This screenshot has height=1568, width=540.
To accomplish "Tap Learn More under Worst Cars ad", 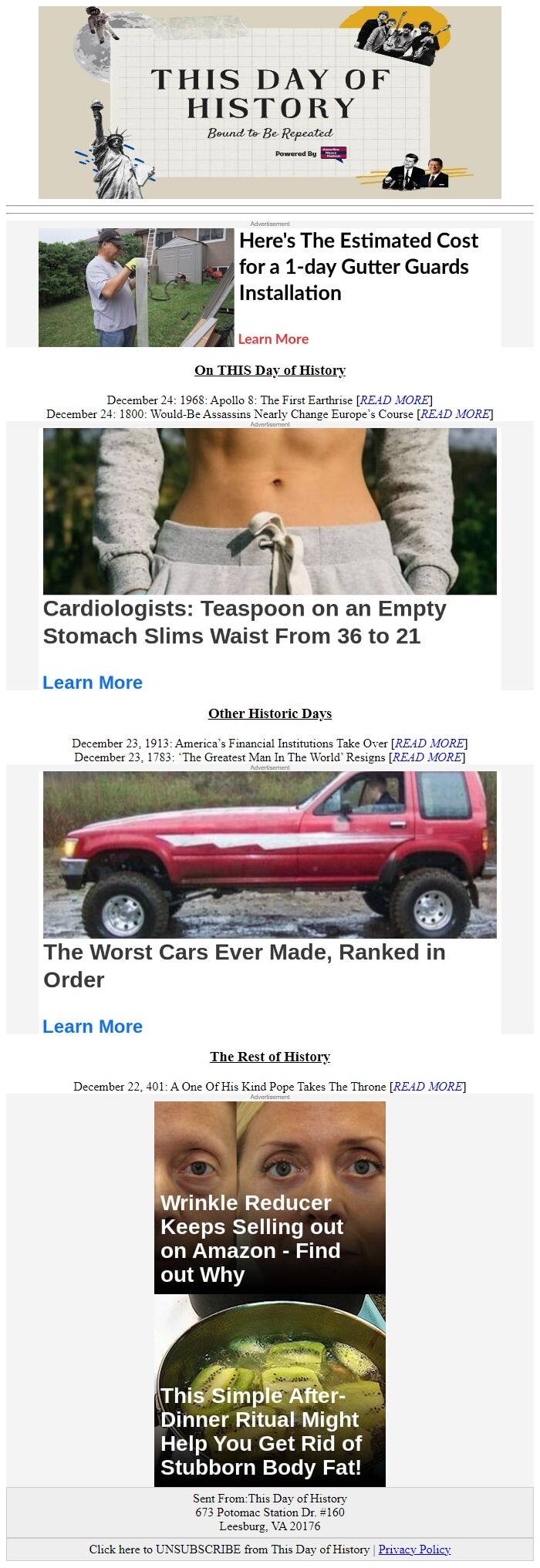I will (93, 1026).
